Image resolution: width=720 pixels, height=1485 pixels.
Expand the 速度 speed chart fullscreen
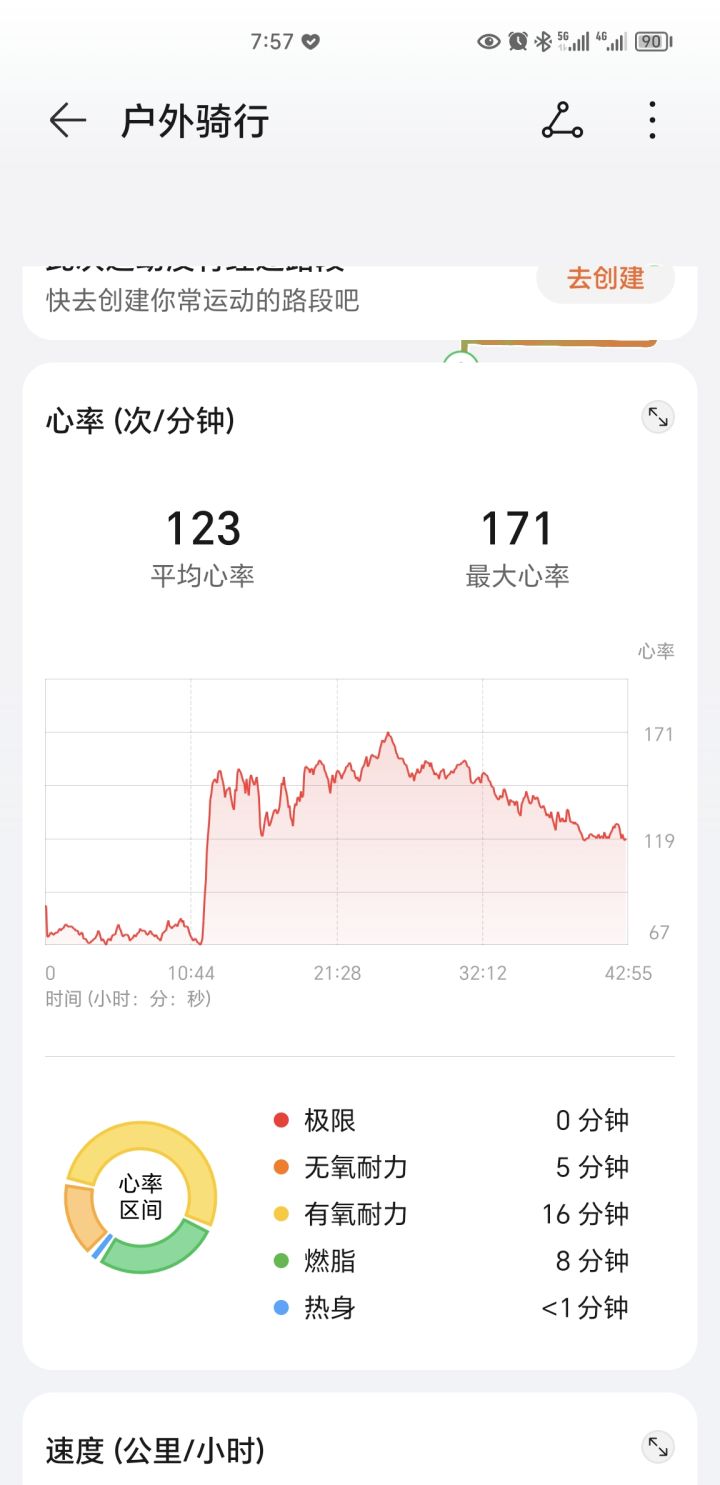coord(658,1447)
